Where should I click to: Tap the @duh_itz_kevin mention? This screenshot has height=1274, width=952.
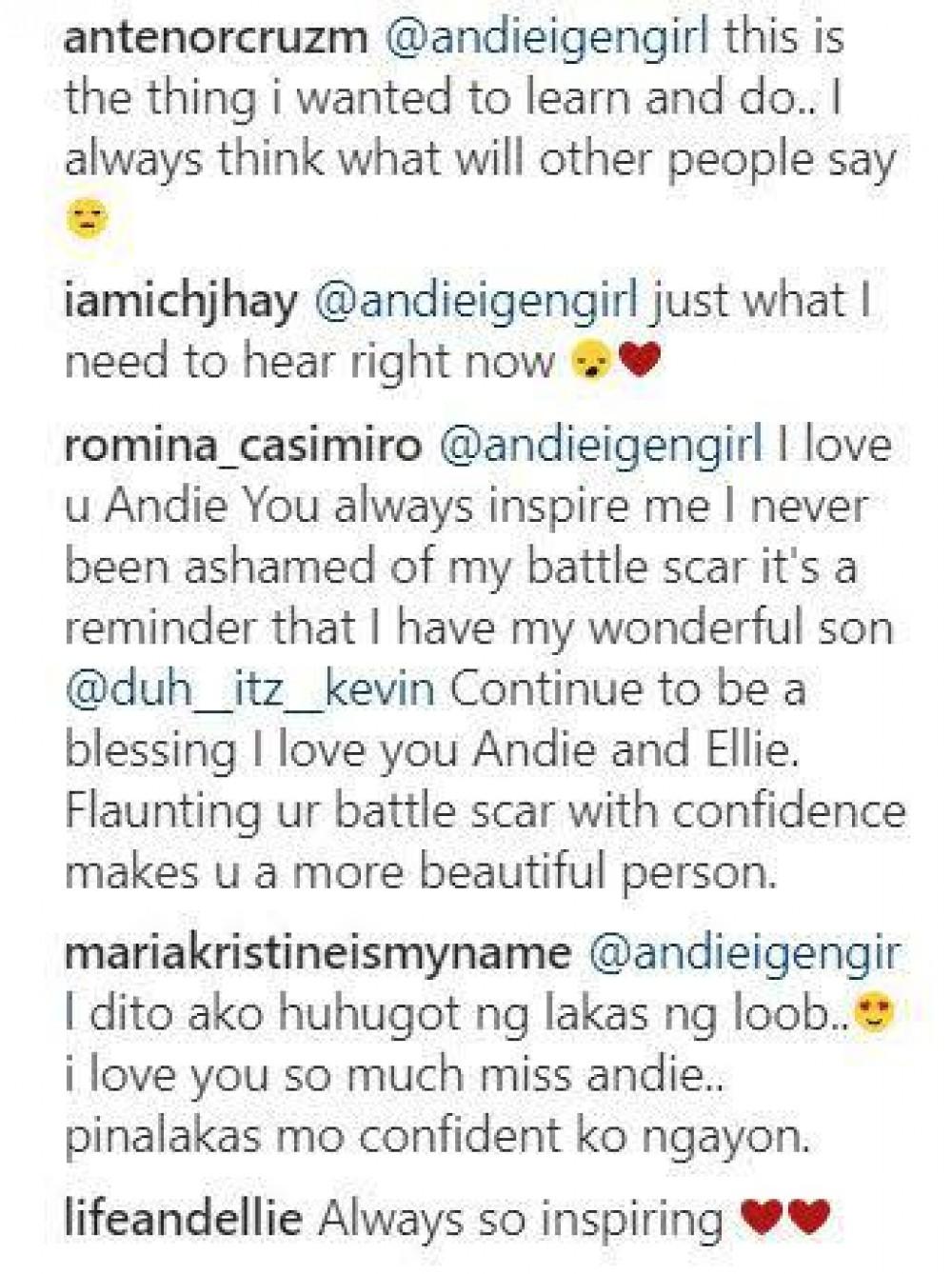pos(249,689)
